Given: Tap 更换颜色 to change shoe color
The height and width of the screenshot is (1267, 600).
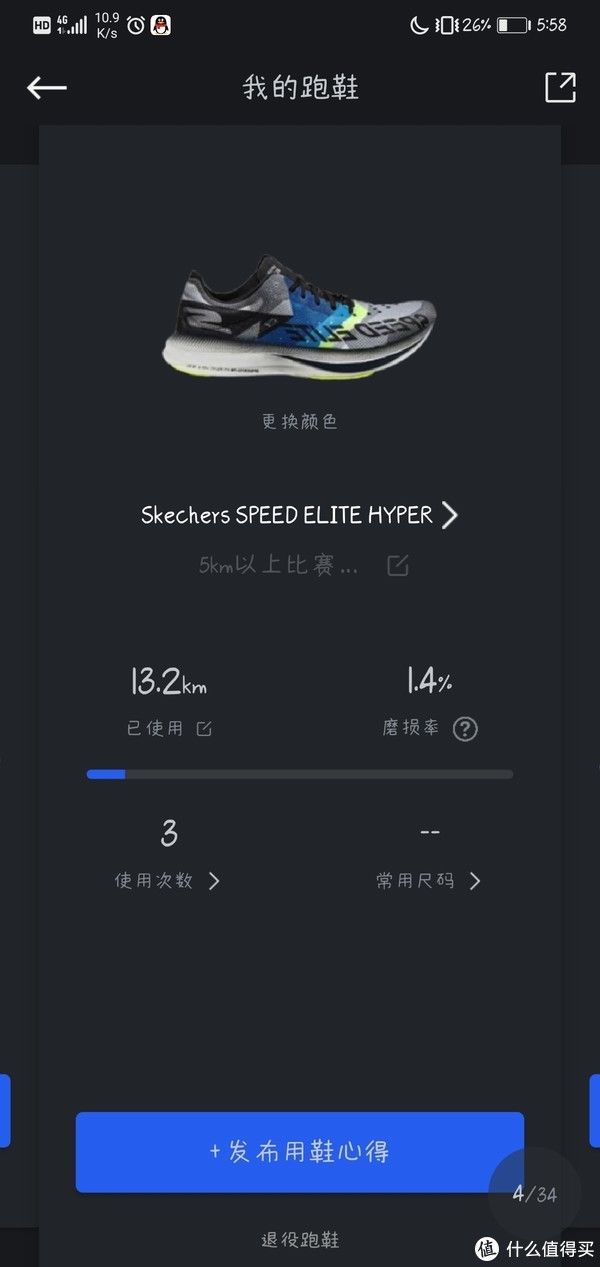Looking at the screenshot, I should (300, 422).
